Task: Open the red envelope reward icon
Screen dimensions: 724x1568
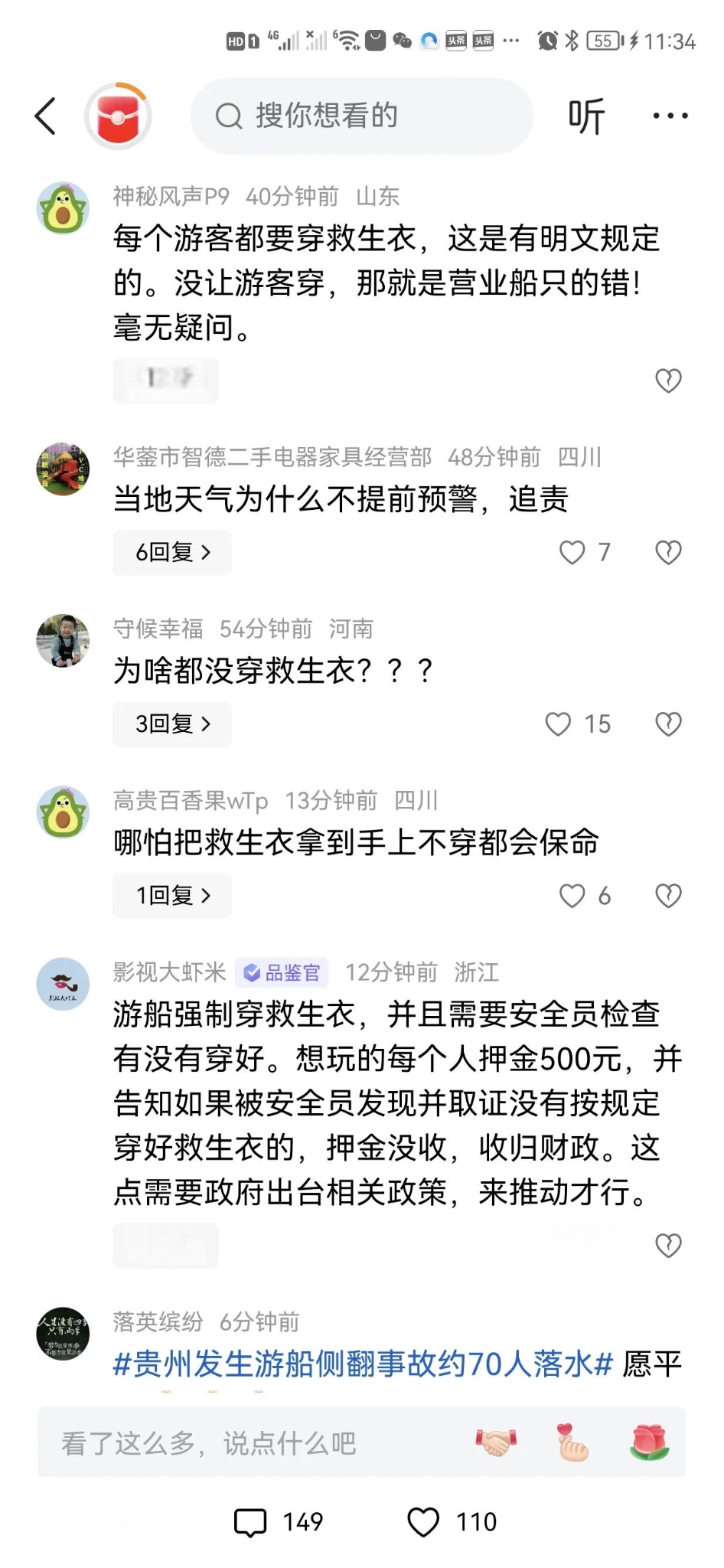Action: [x=118, y=116]
